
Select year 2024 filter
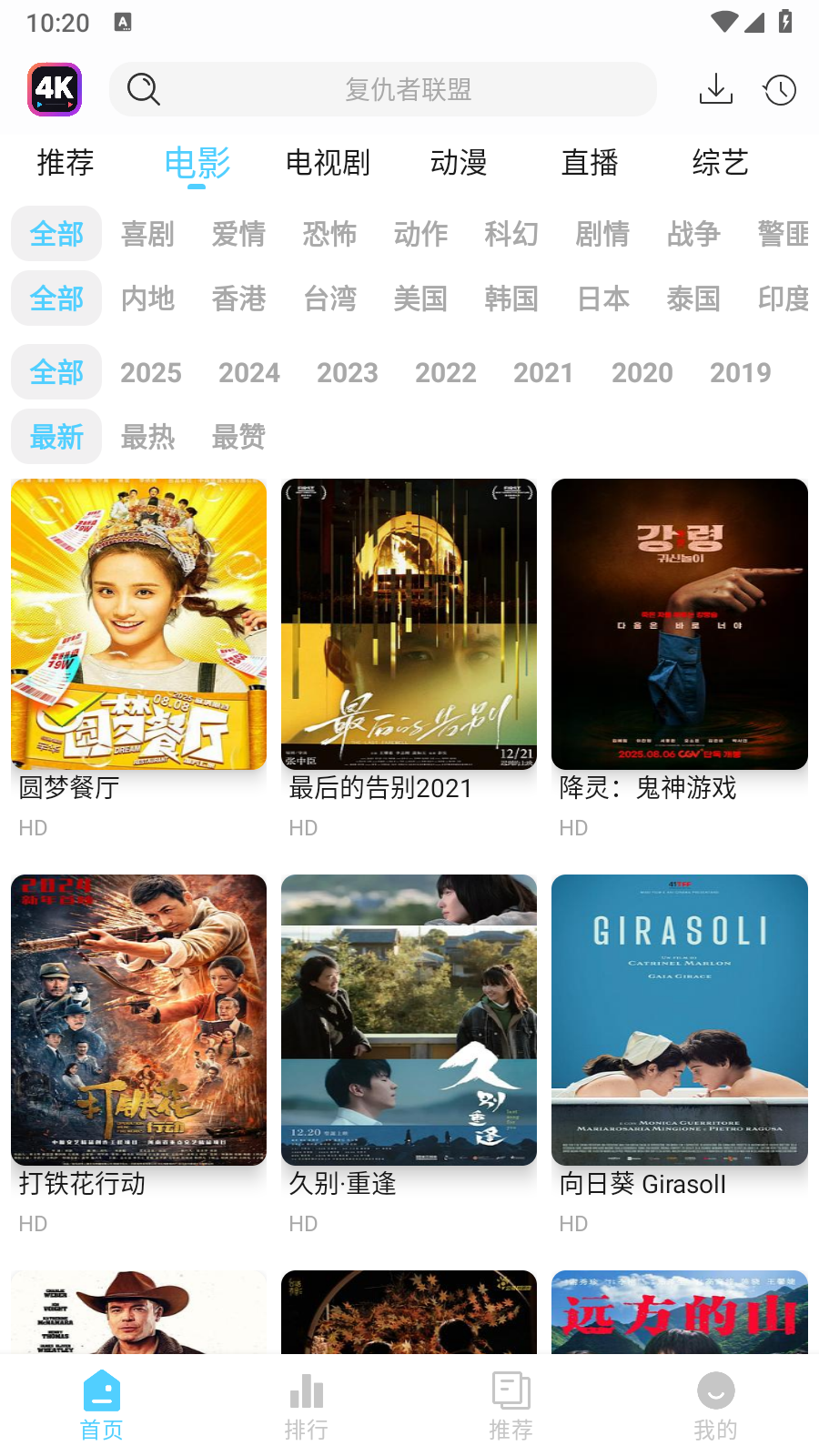249,372
